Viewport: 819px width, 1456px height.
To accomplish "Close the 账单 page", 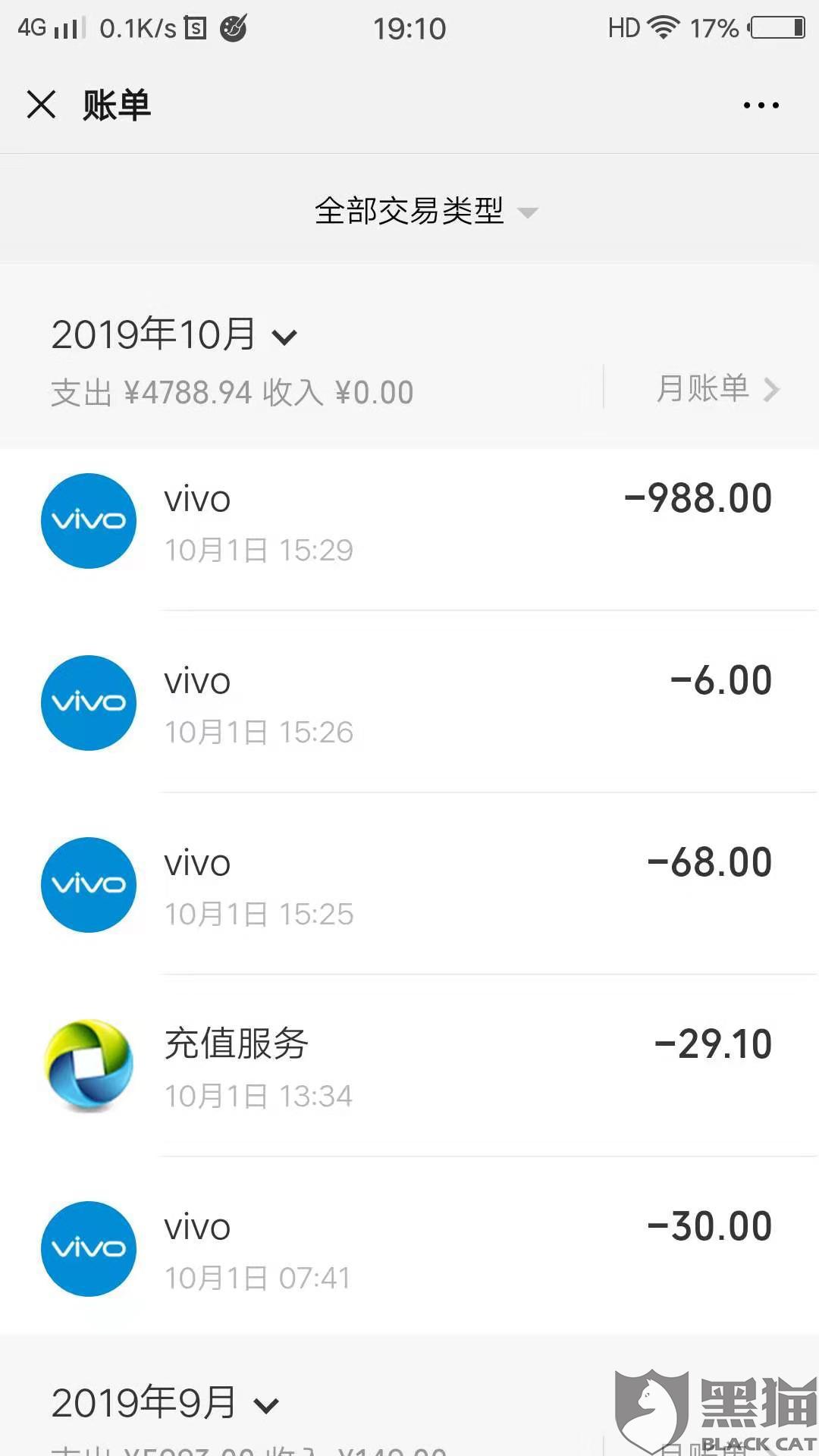I will tap(41, 105).
